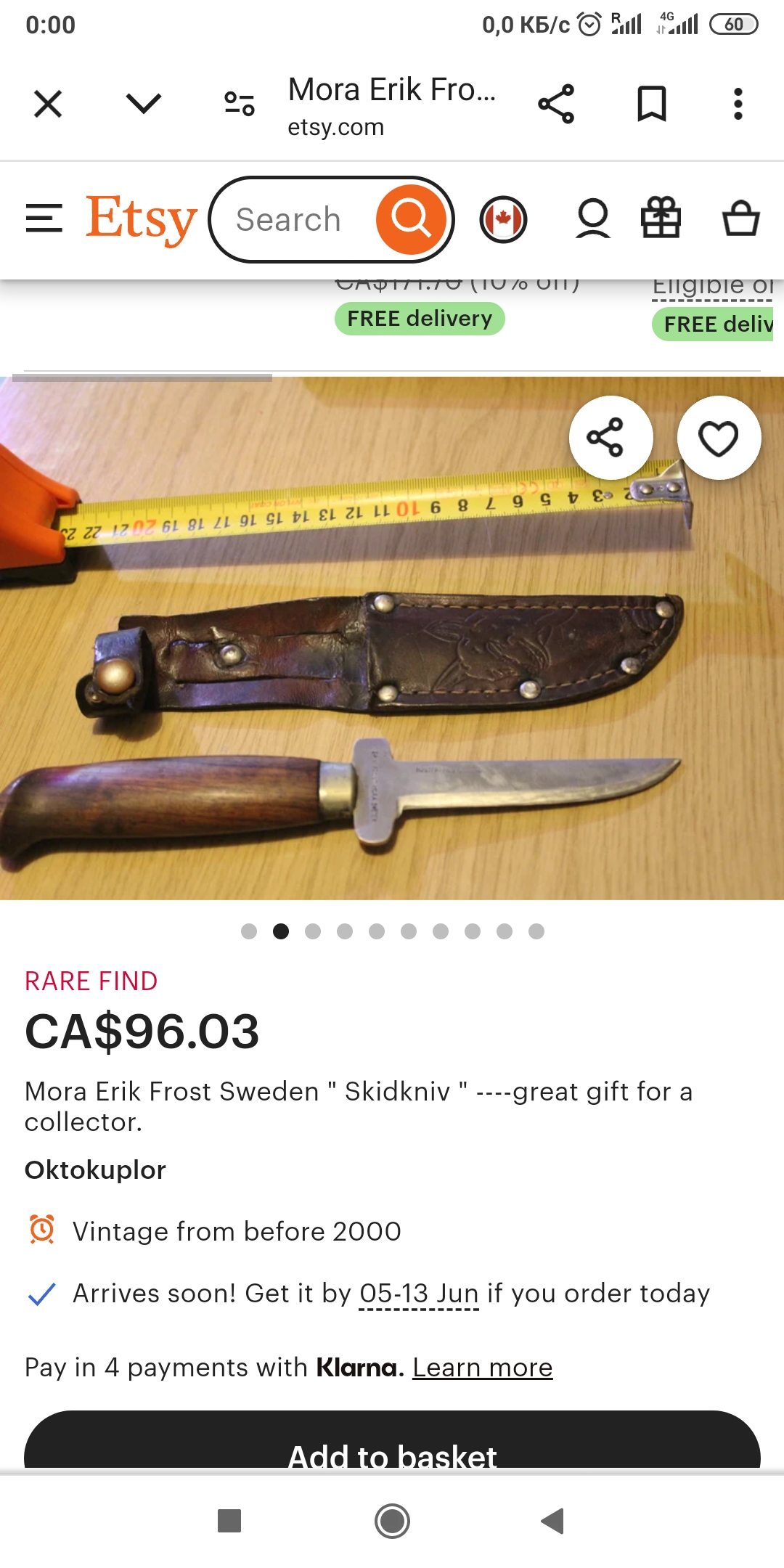Open the Oktokuplor shop
Image resolution: width=784 pixels, height=1568 pixels.
[x=95, y=1170]
